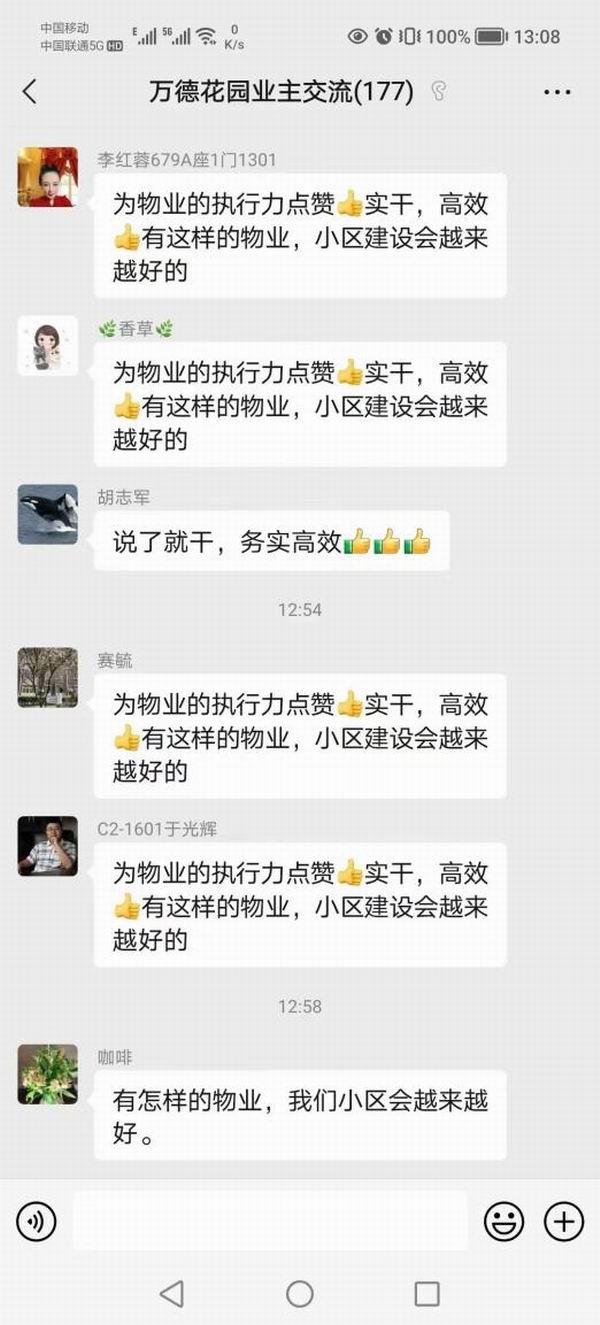Open 胡志军's whale avatar
The width and height of the screenshot is (600, 1325).
point(48,515)
